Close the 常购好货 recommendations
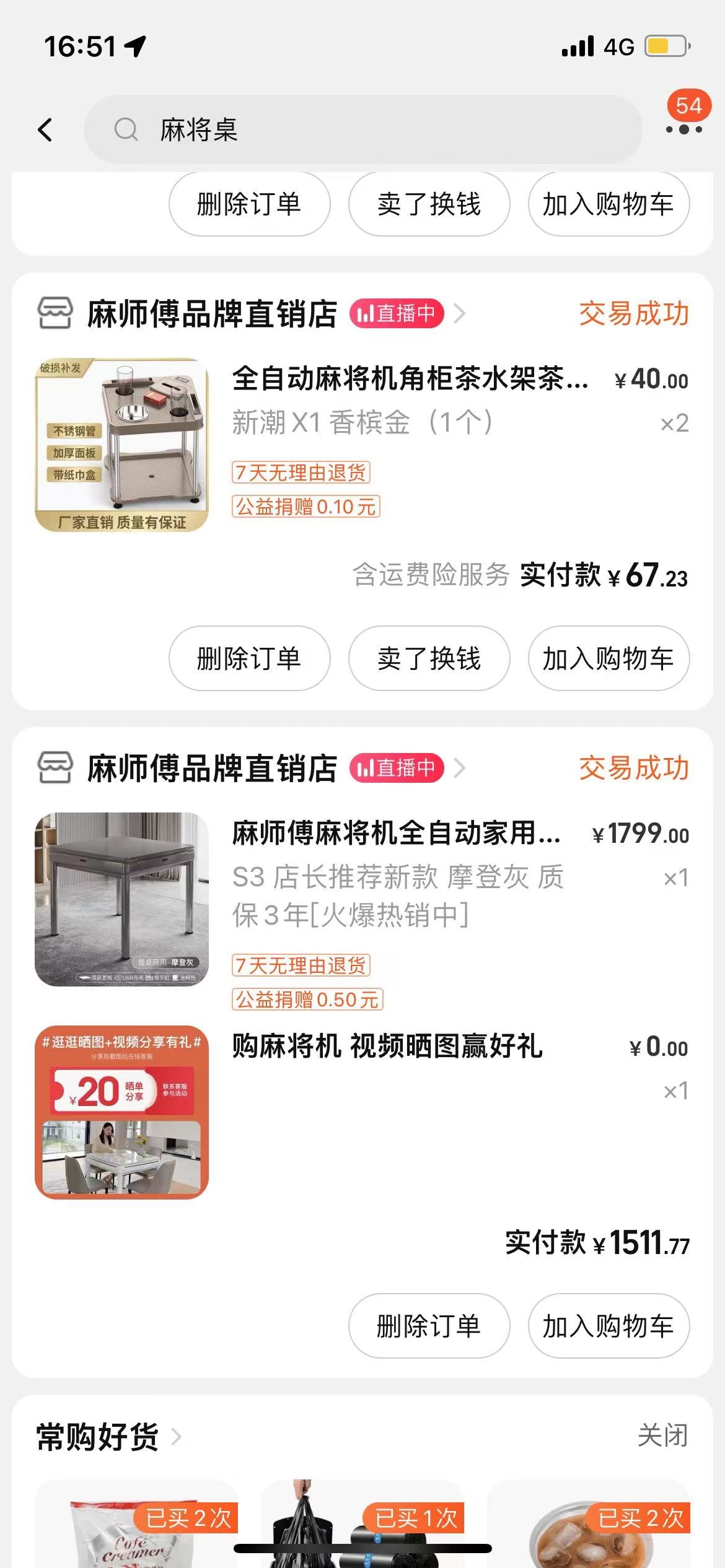Screen dimensions: 725x1568 662,1435
